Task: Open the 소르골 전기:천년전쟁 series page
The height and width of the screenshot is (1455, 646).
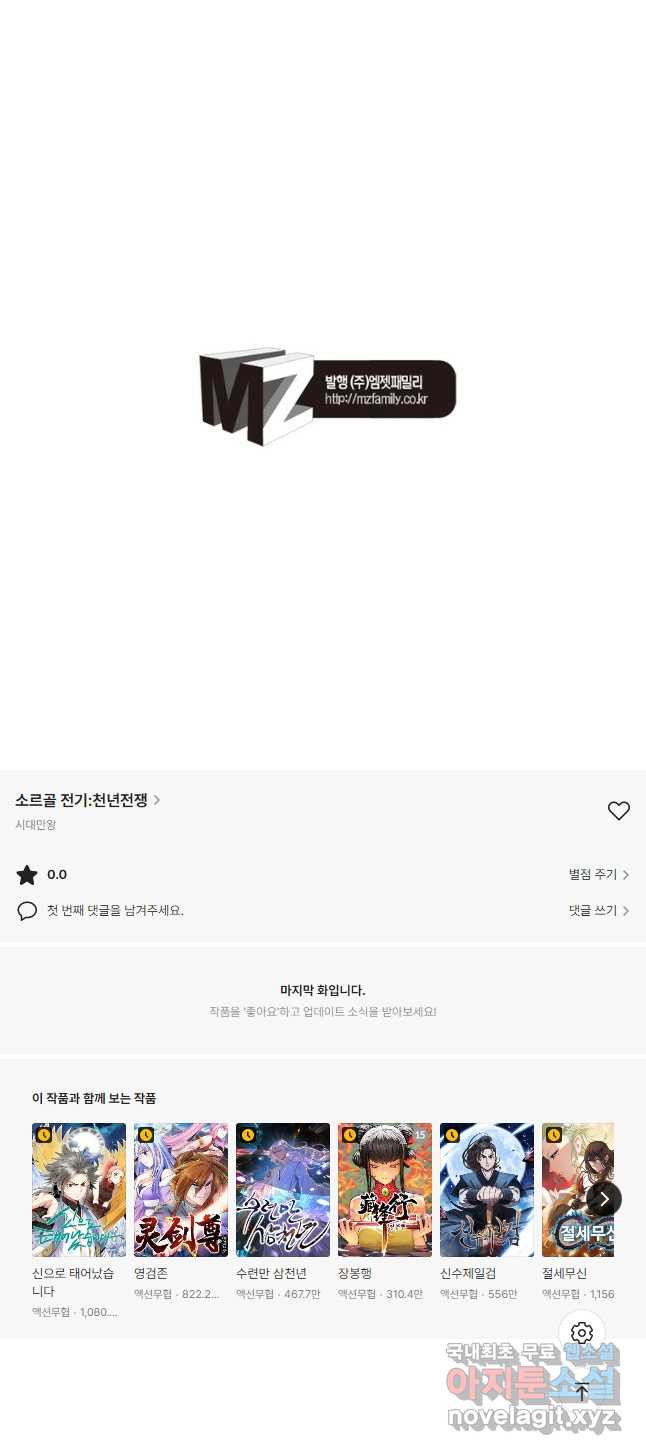Action: 87,800
